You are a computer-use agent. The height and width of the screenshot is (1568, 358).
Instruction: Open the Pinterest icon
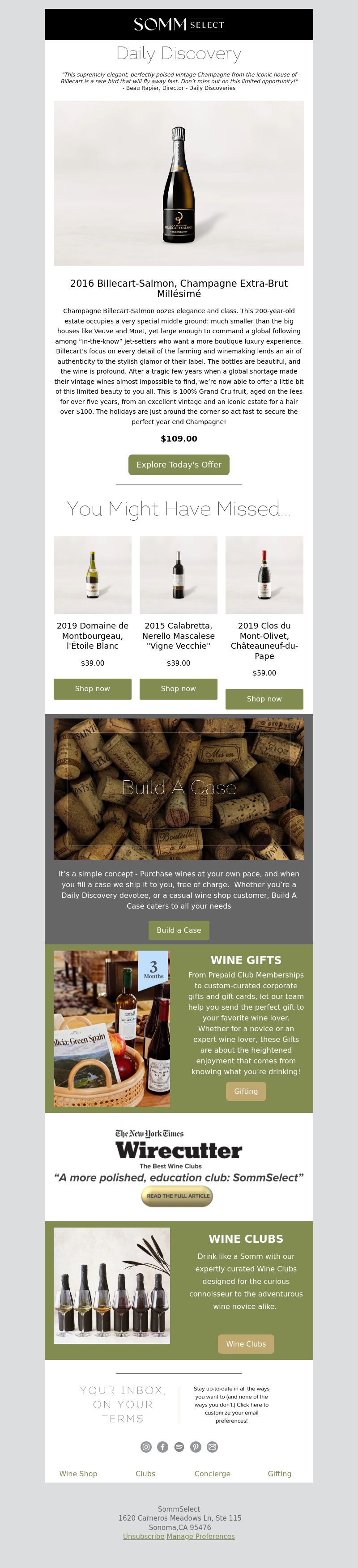(x=196, y=1447)
